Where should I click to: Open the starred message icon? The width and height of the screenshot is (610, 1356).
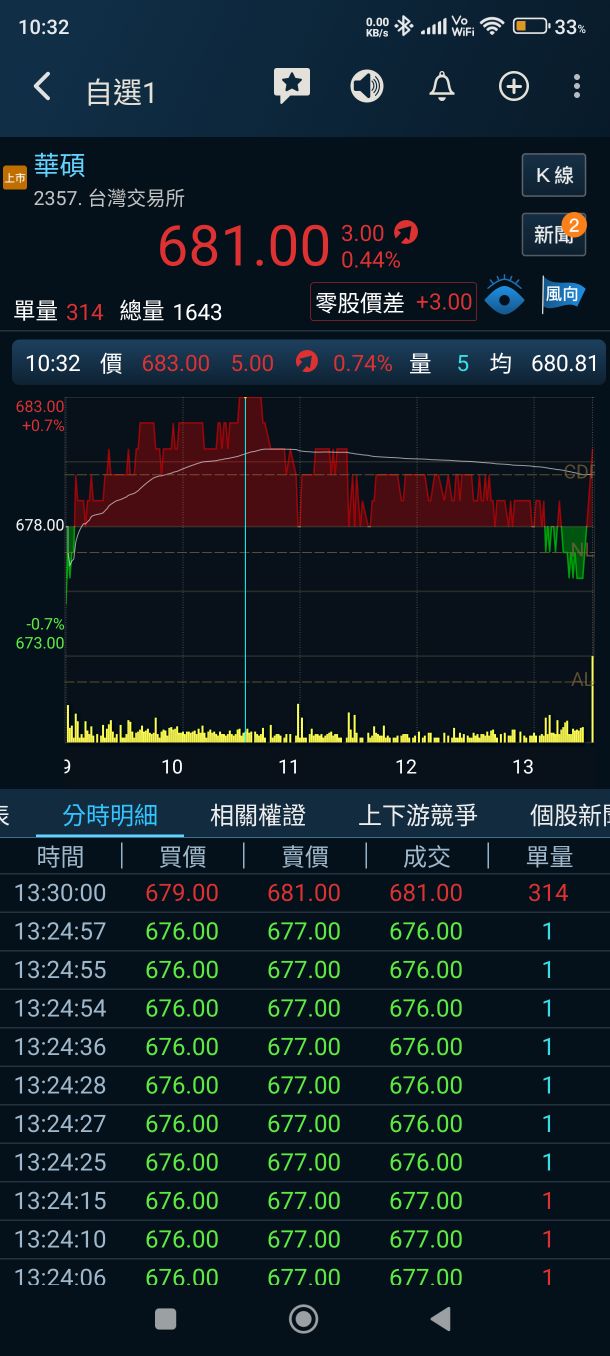click(x=292, y=87)
